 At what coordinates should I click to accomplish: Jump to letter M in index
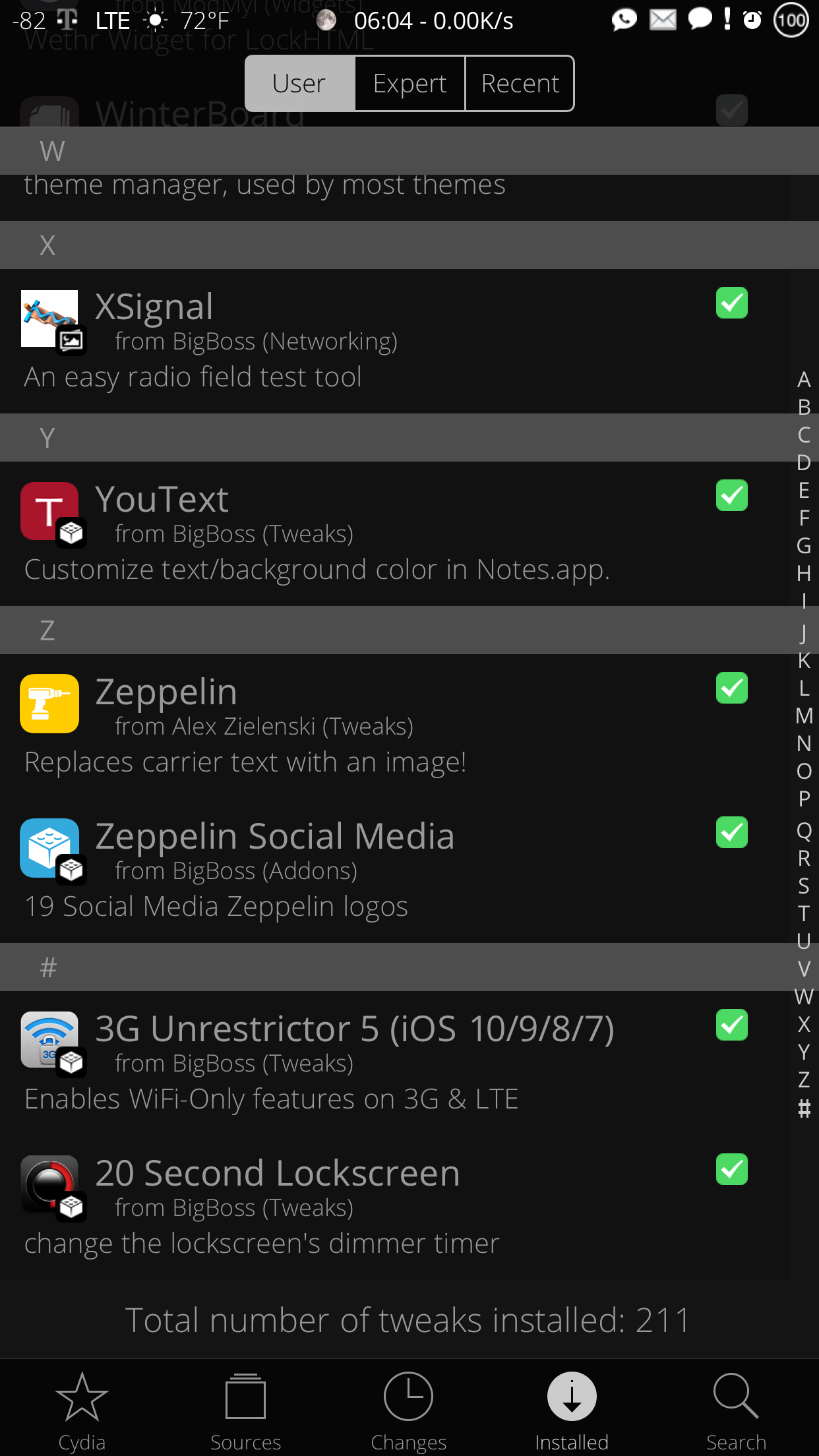[804, 716]
